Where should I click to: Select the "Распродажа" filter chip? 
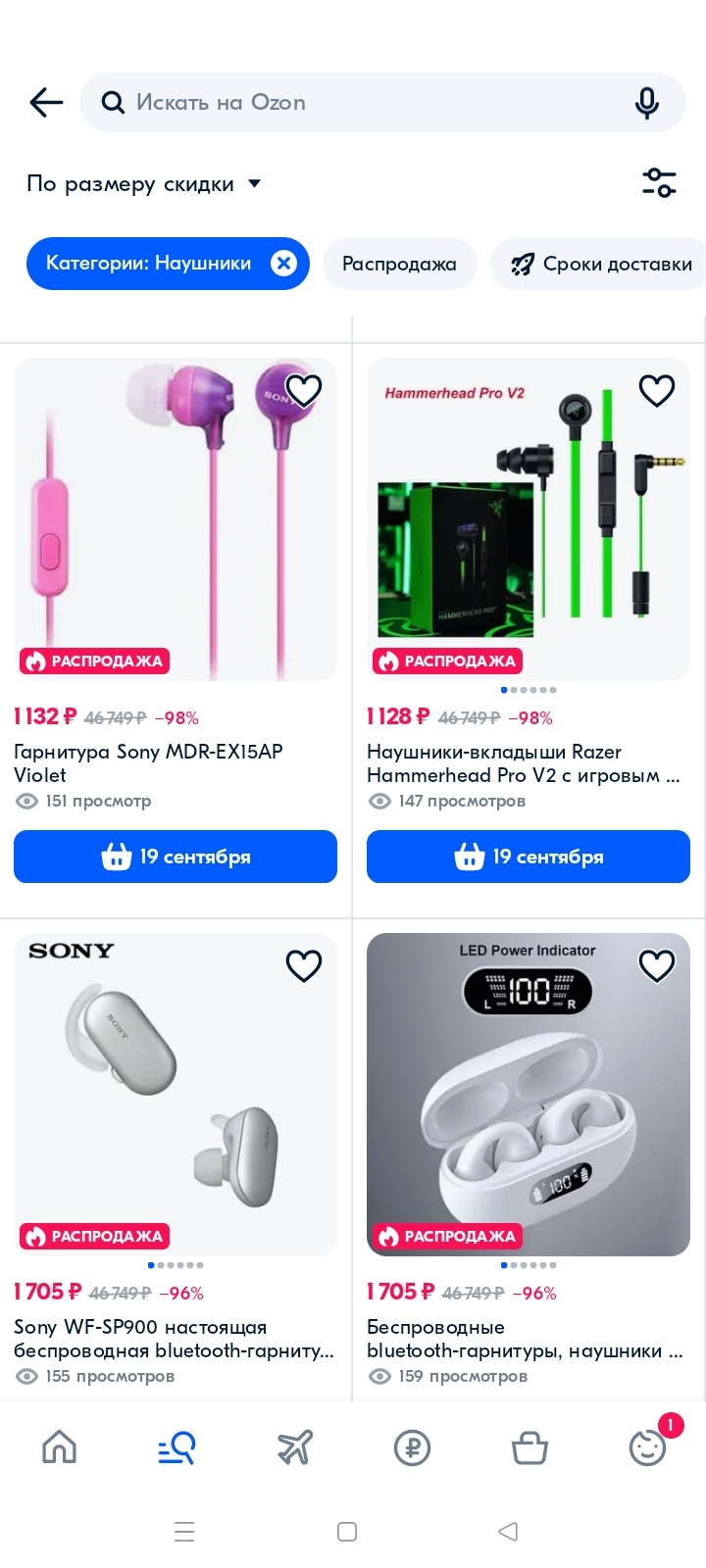coord(399,264)
